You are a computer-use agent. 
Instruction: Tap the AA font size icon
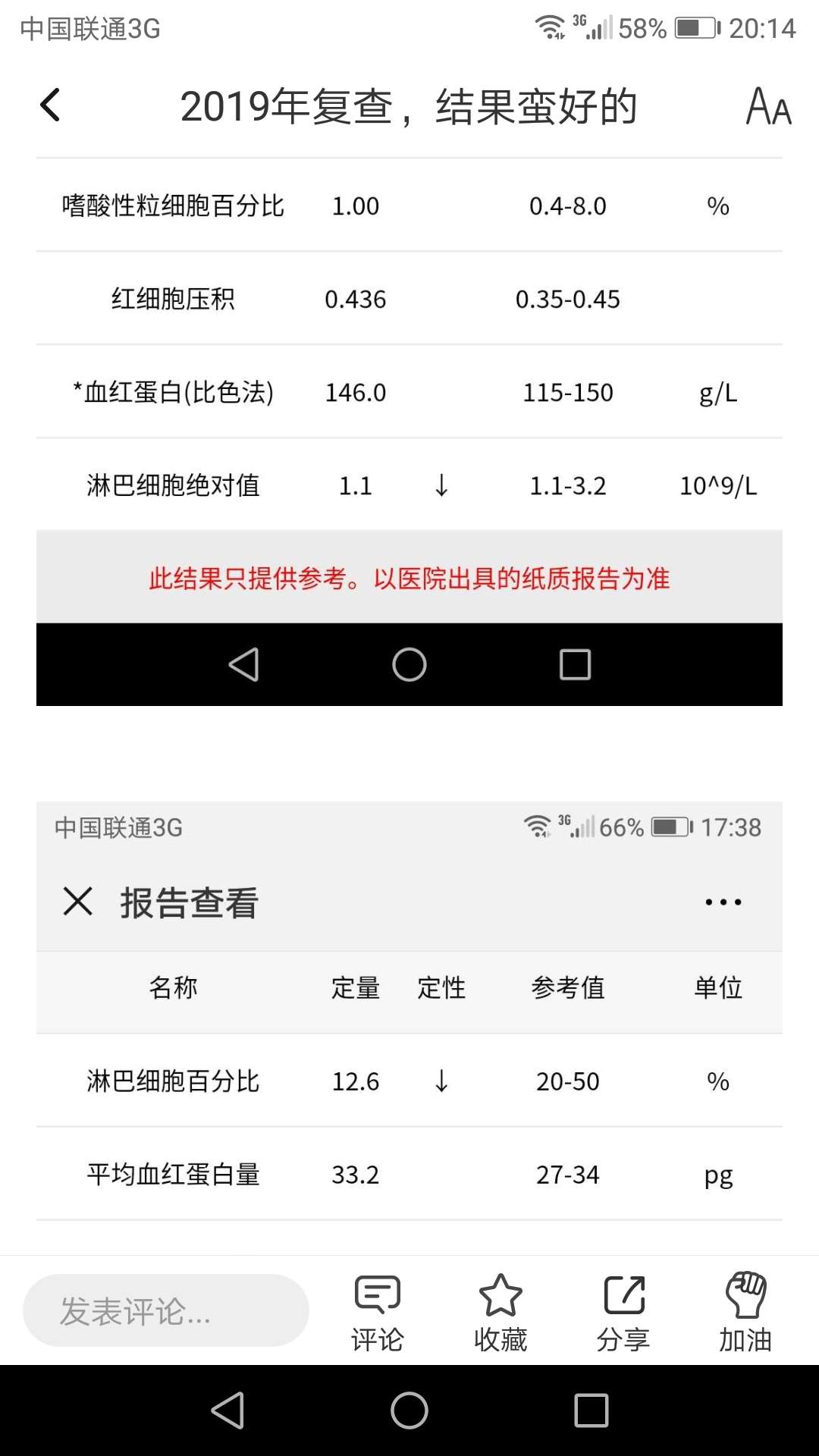pos(767,108)
